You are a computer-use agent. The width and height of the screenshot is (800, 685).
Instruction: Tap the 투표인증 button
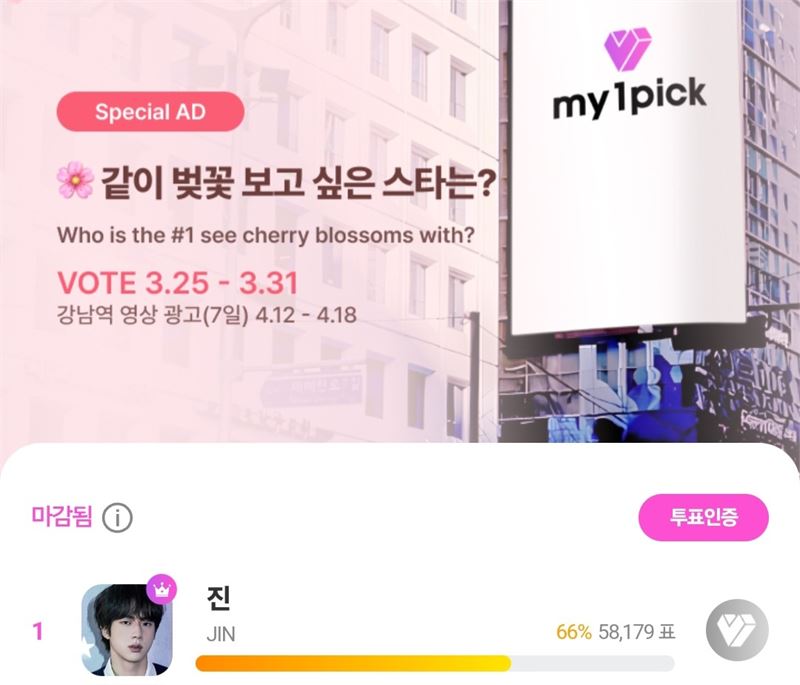click(x=703, y=518)
